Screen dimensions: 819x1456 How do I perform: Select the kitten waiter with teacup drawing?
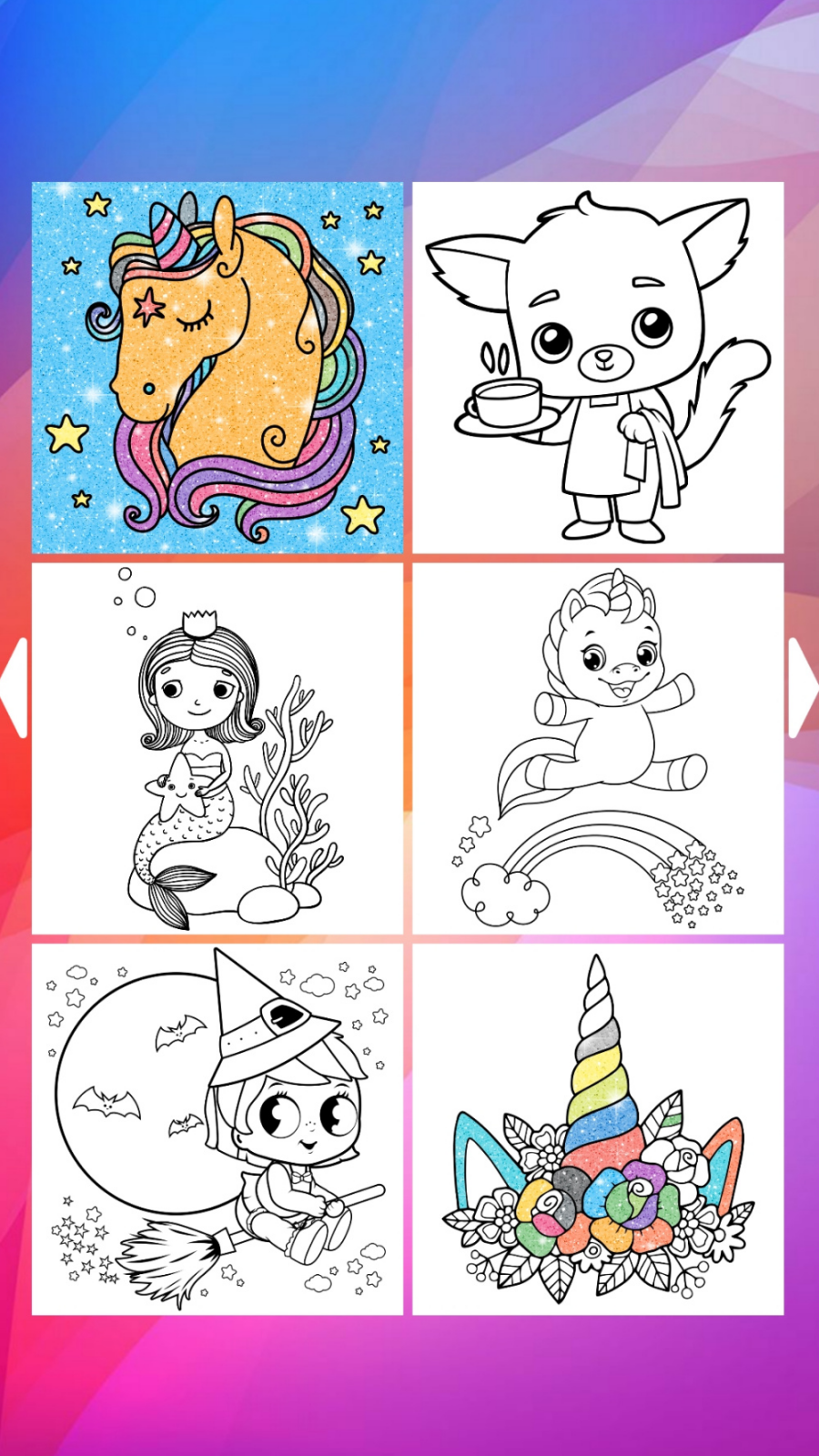coord(598,368)
